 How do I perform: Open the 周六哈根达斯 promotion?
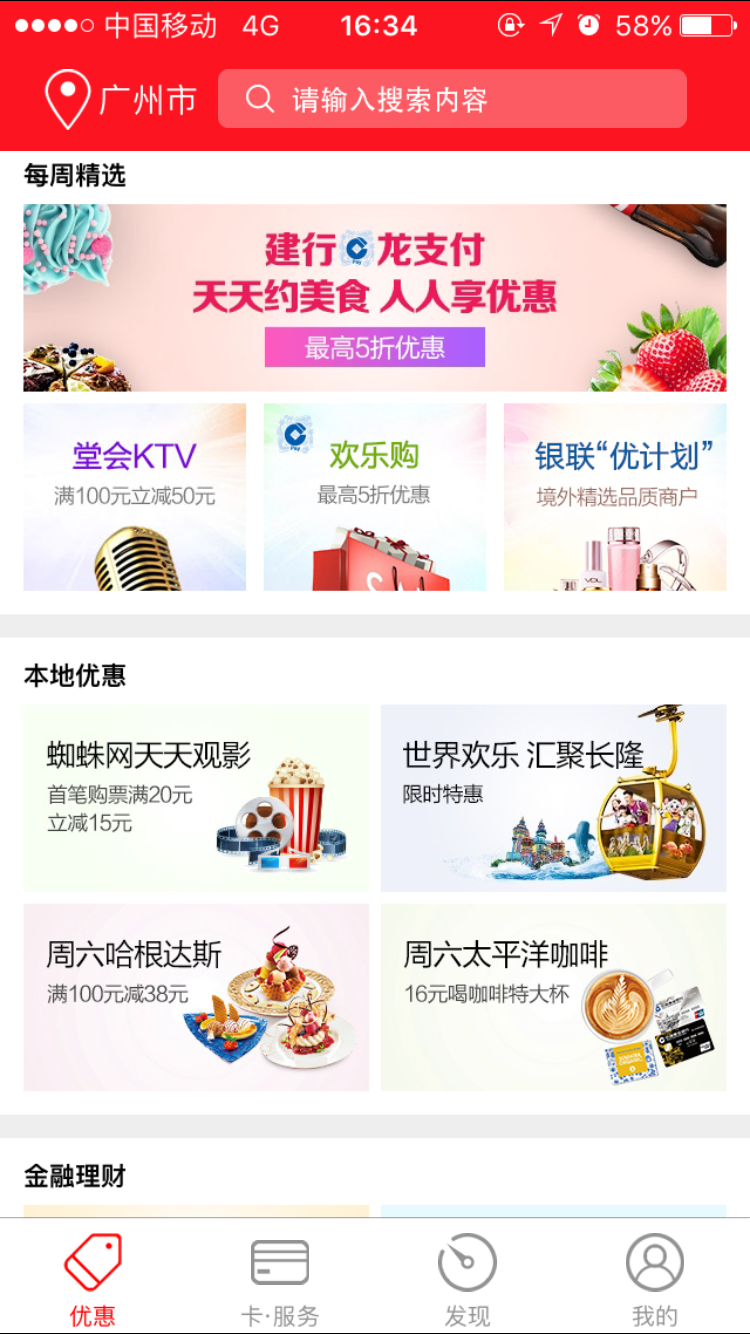(196, 997)
